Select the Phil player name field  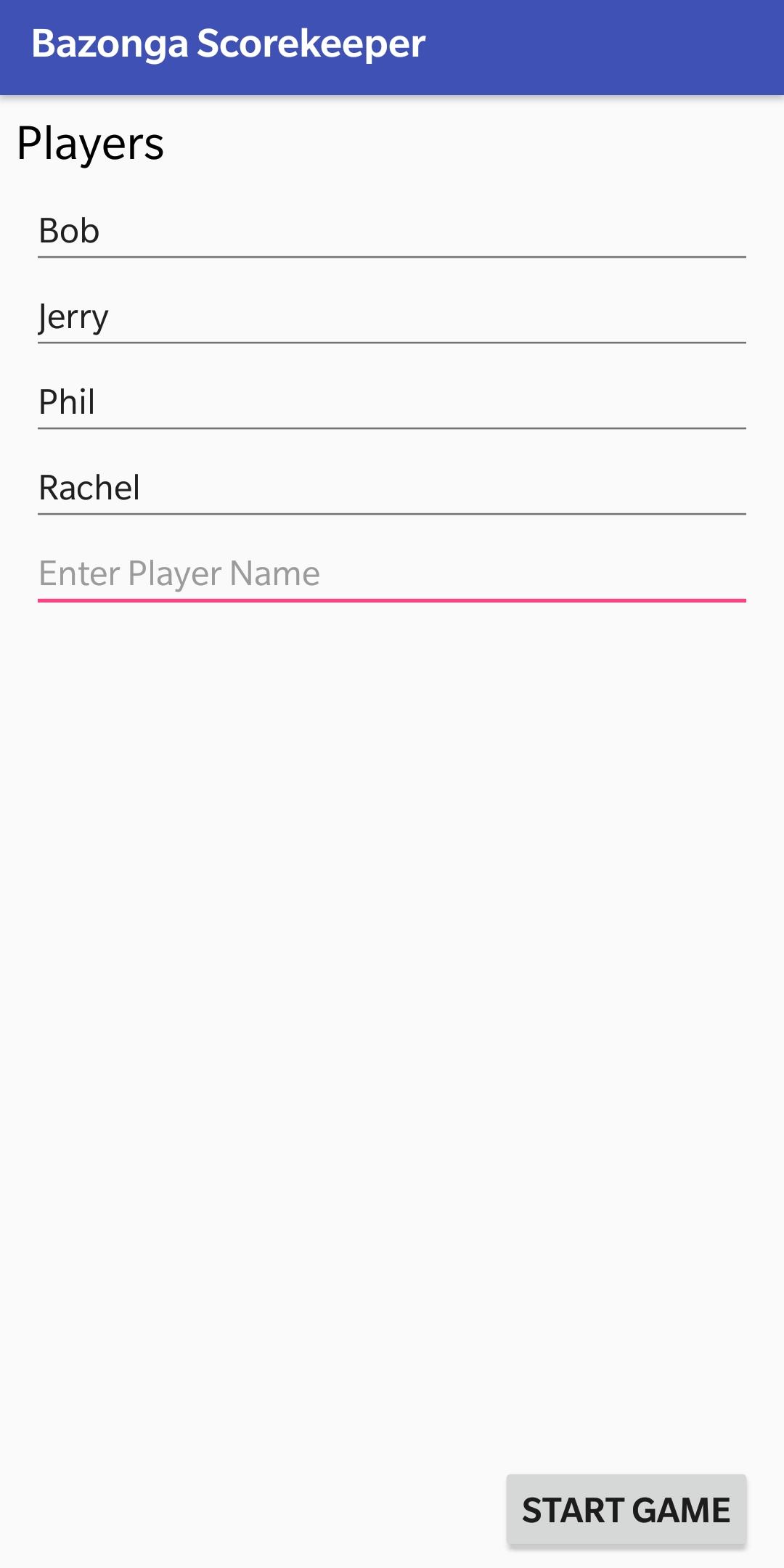[392, 403]
